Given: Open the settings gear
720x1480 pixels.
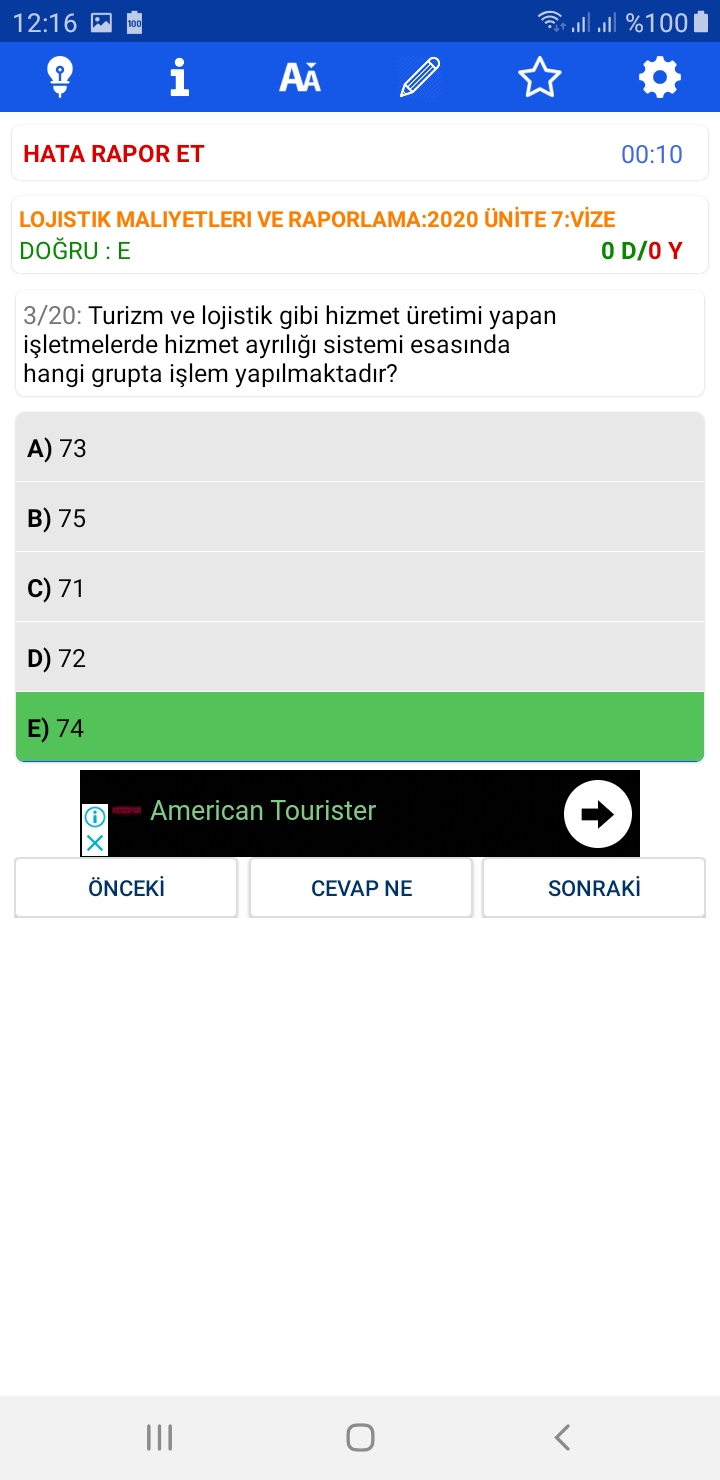Looking at the screenshot, I should 660,77.
